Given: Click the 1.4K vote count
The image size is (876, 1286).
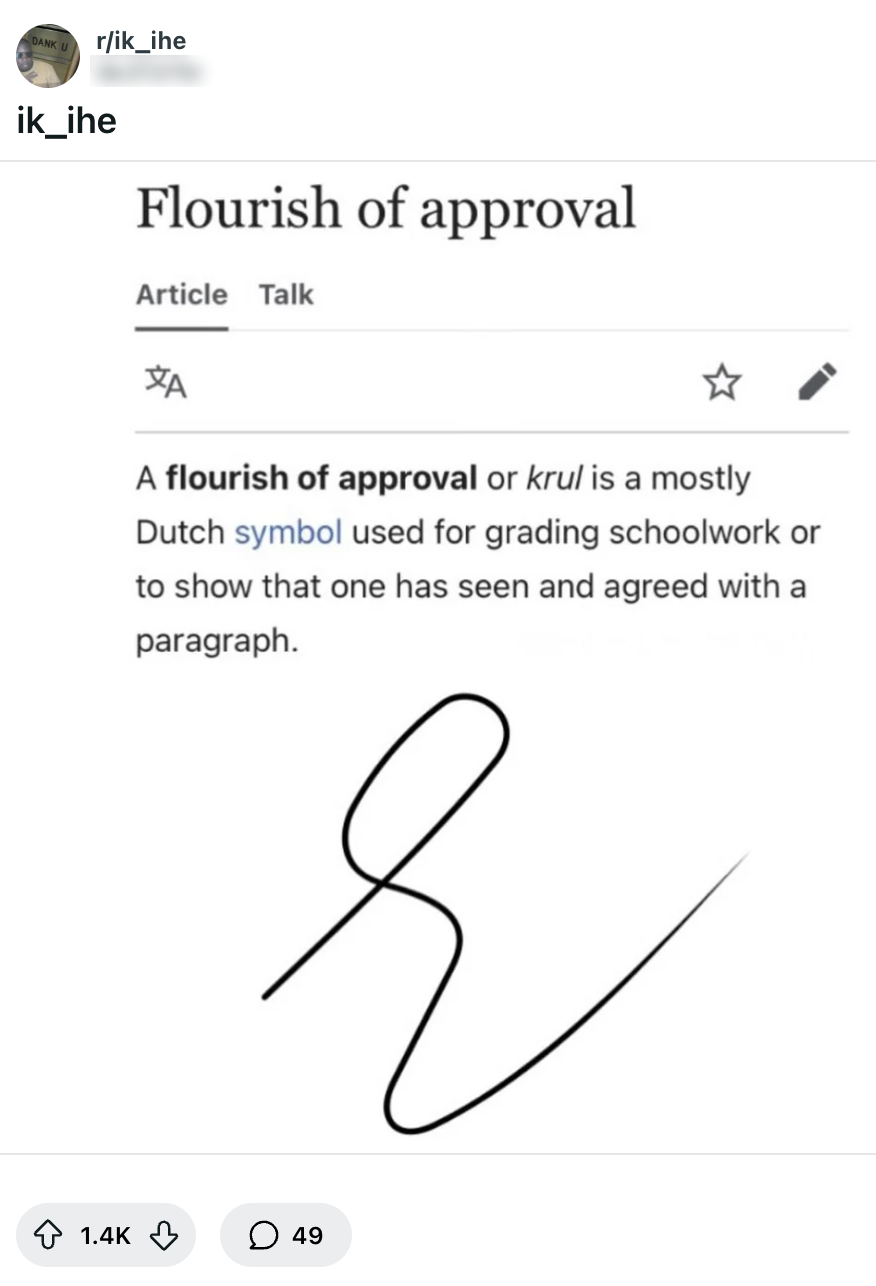Looking at the screenshot, I should pyautogui.click(x=104, y=1235).
